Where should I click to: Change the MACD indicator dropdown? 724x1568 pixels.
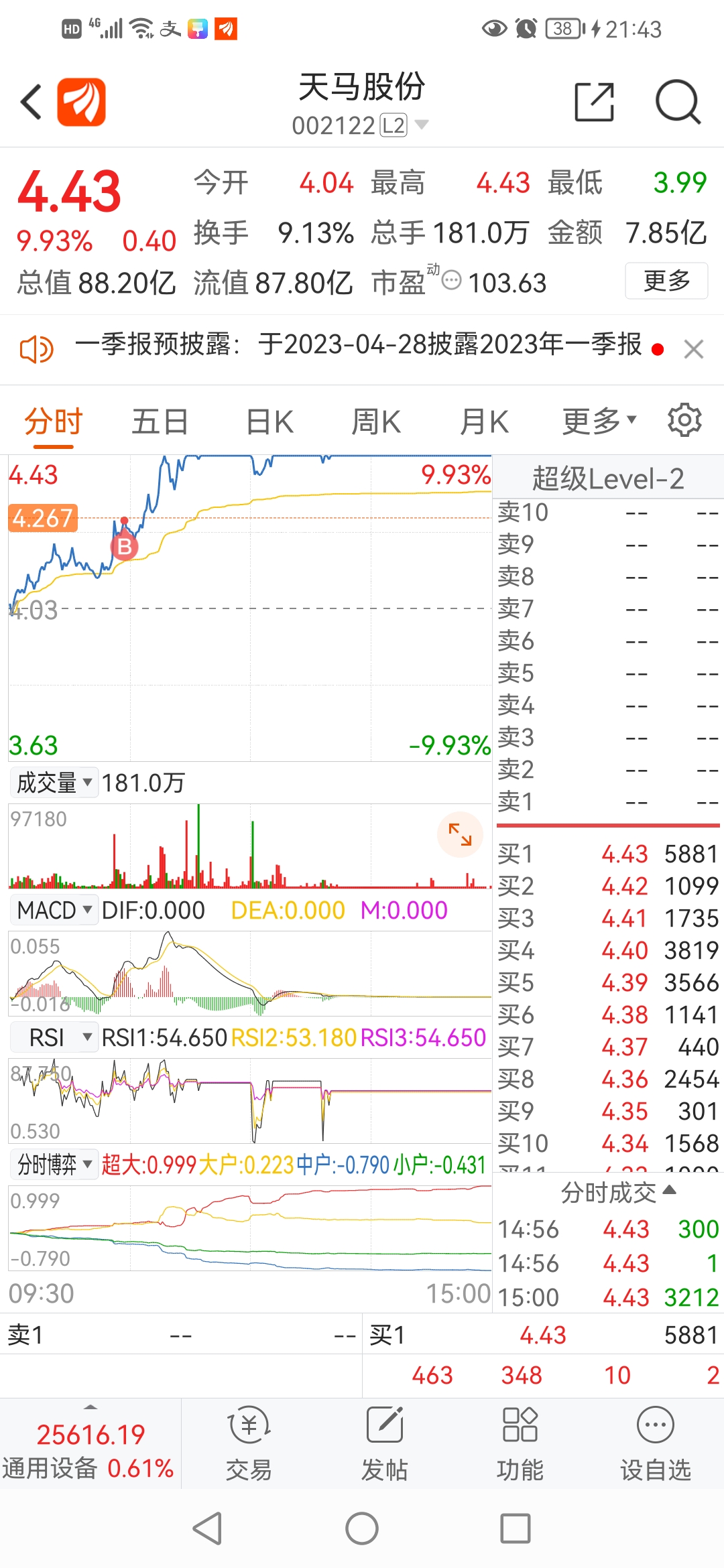click(54, 910)
